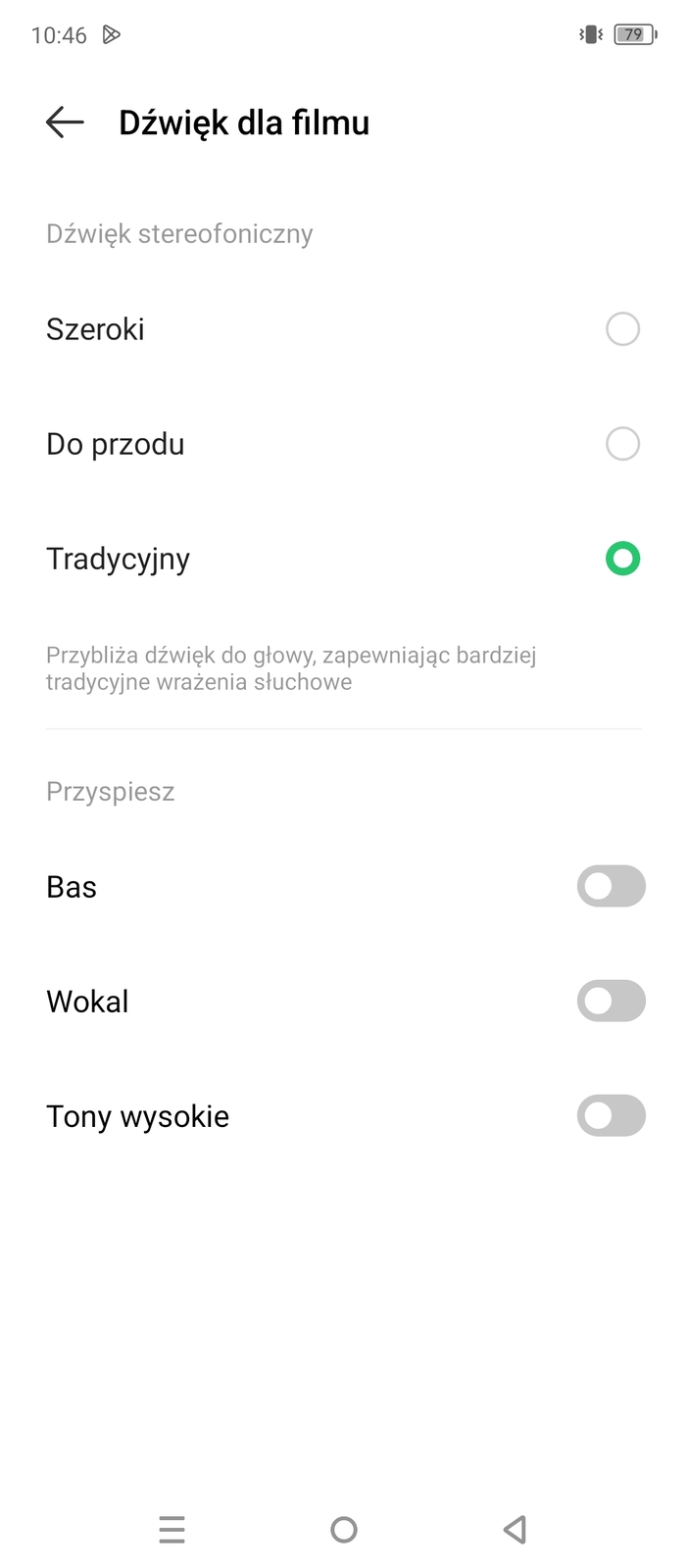This screenshot has height=1568, width=688.
Task: Turn on the Wokal toggle
Action: click(x=611, y=1002)
